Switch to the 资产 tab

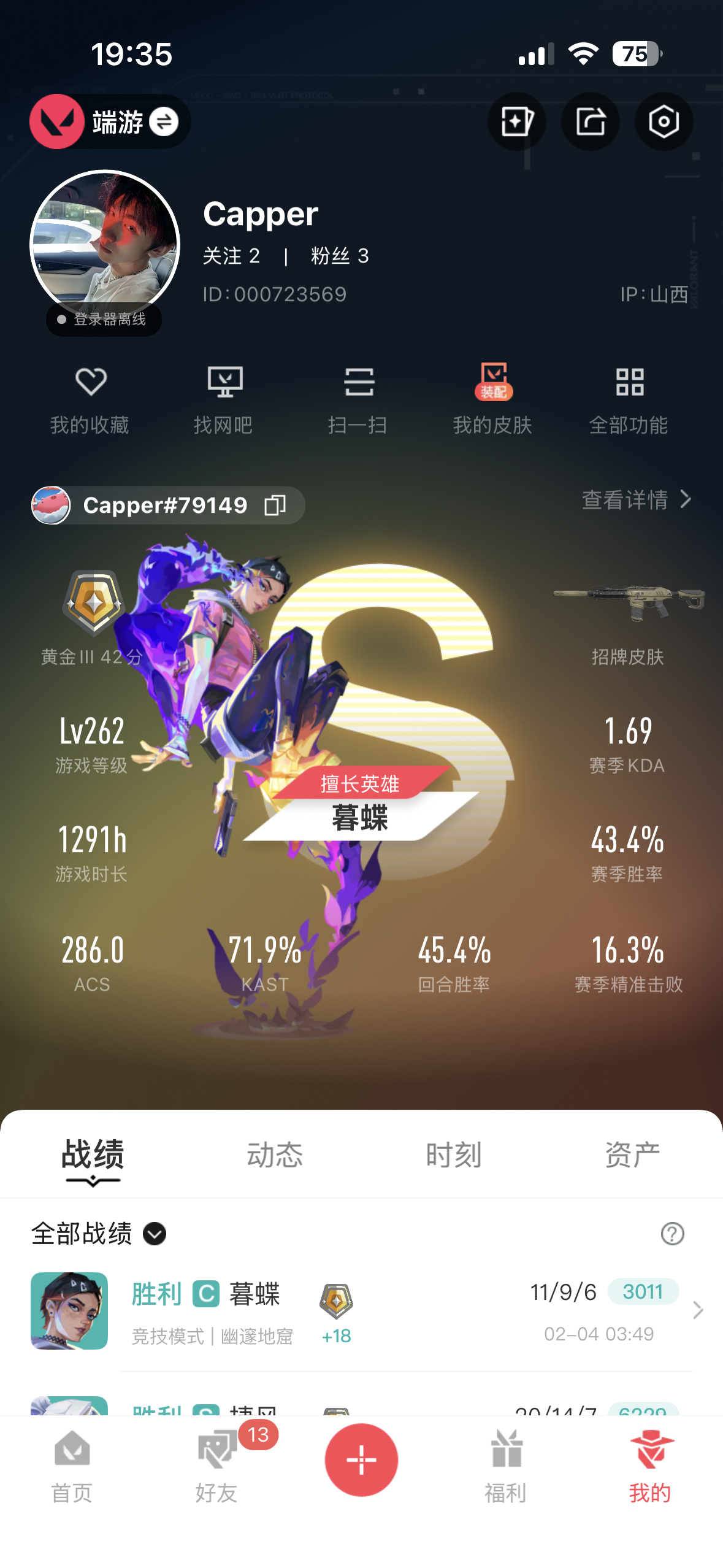click(632, 1155)
